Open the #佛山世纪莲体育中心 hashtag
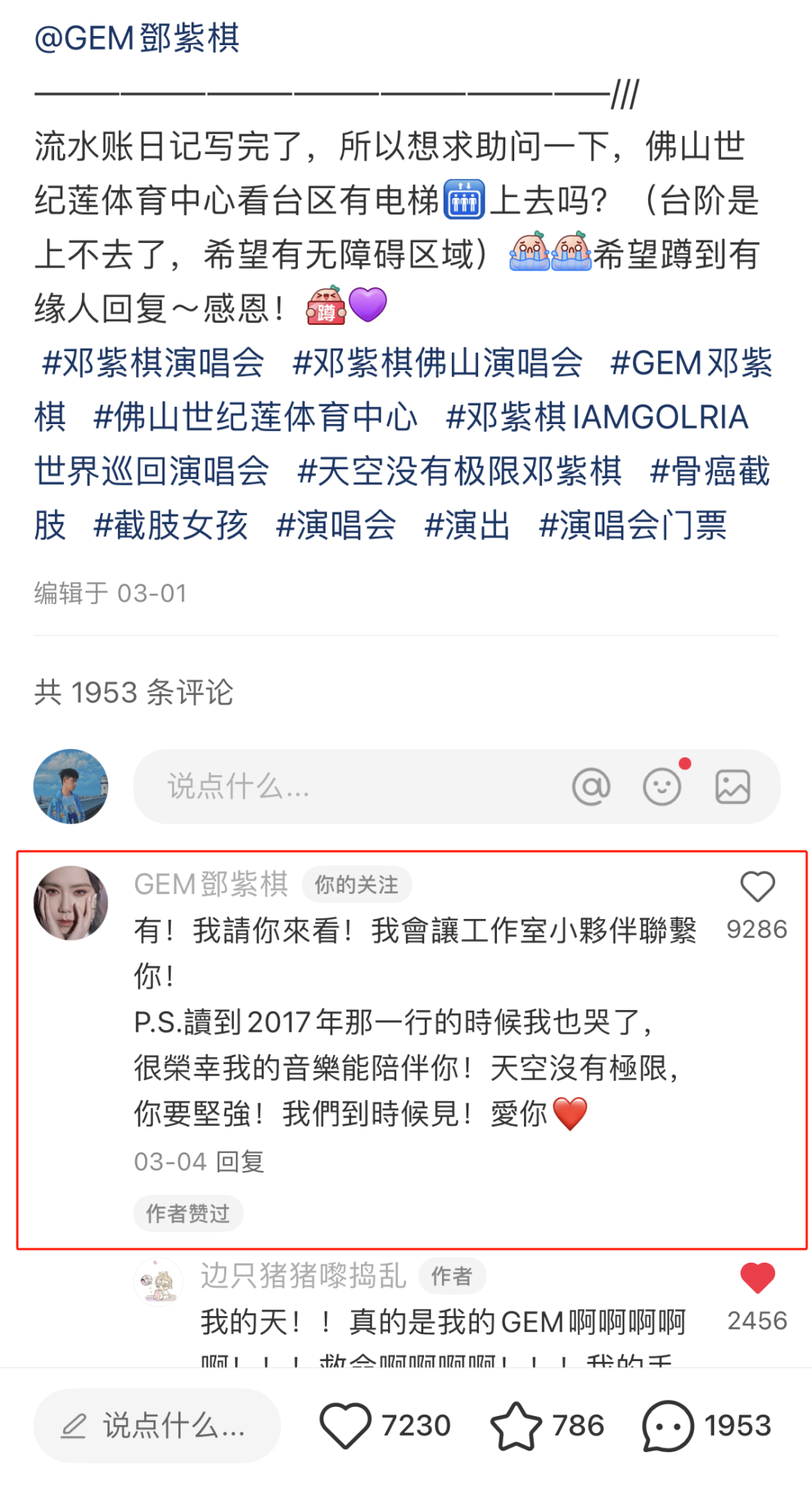The width and height of the screenshot is (812, 1492). pos(256,417)
